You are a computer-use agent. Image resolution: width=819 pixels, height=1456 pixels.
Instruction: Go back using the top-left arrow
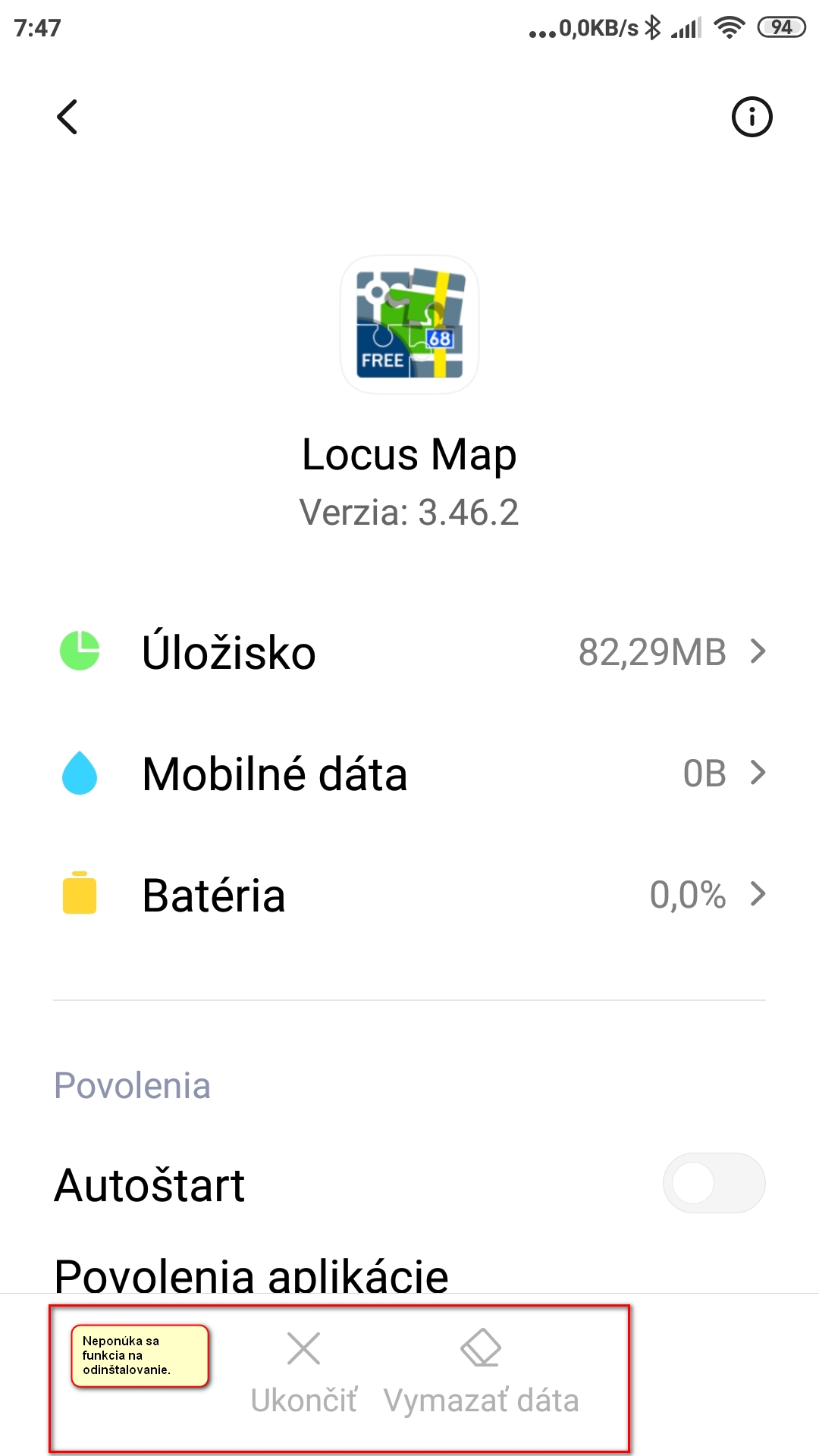(67, 117)
